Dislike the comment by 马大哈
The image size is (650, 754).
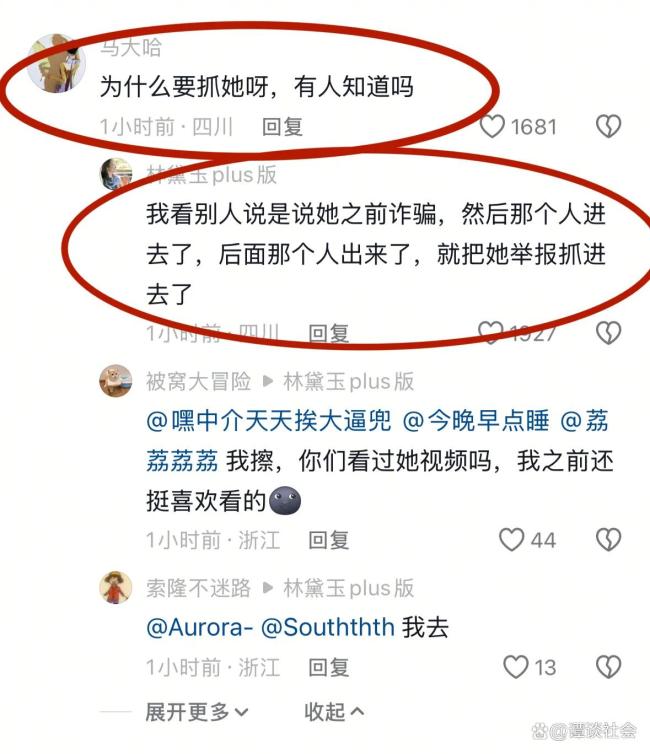[x=608, y=127]
